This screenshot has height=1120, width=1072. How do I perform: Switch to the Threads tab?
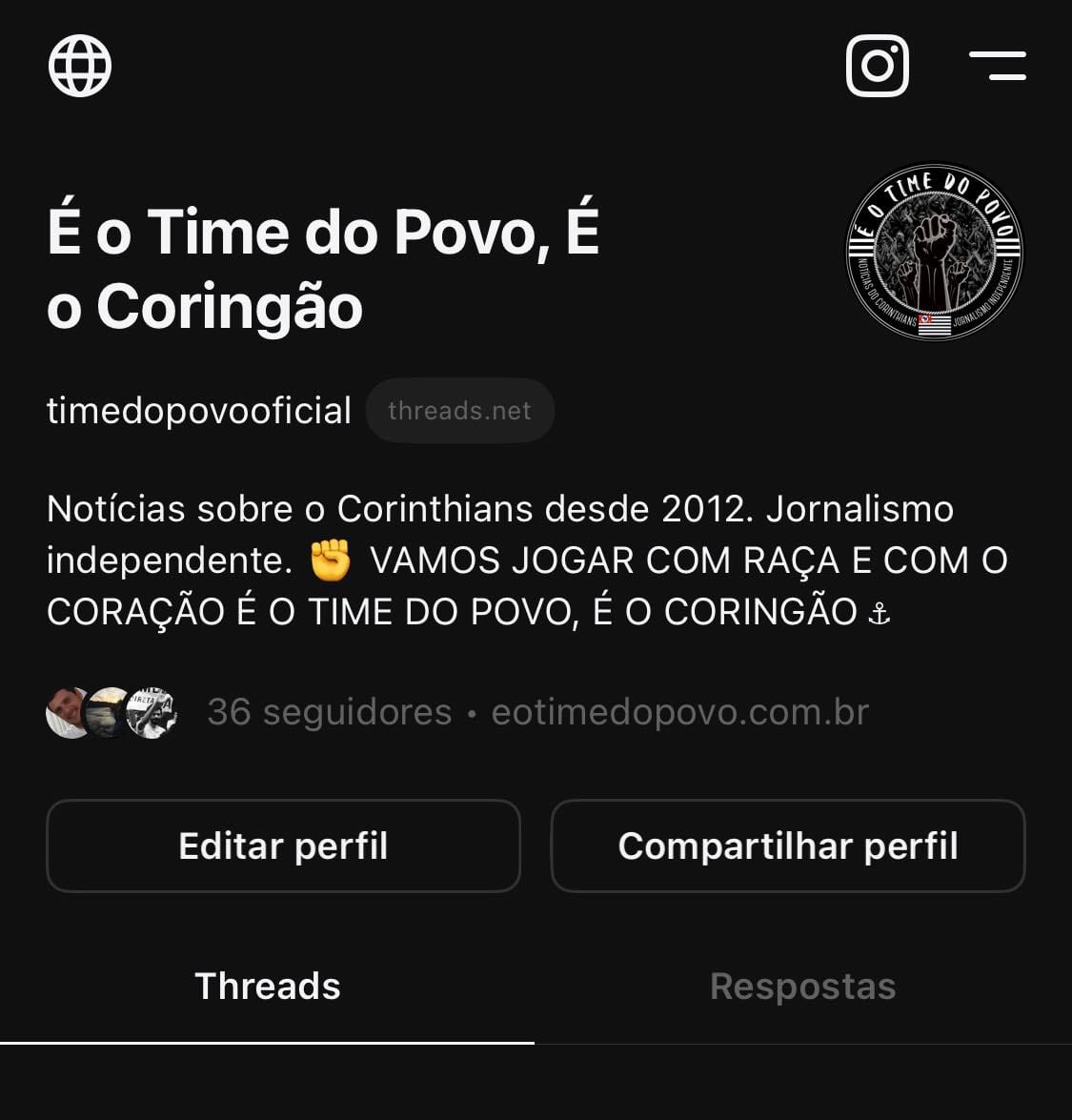click(267, 987)
